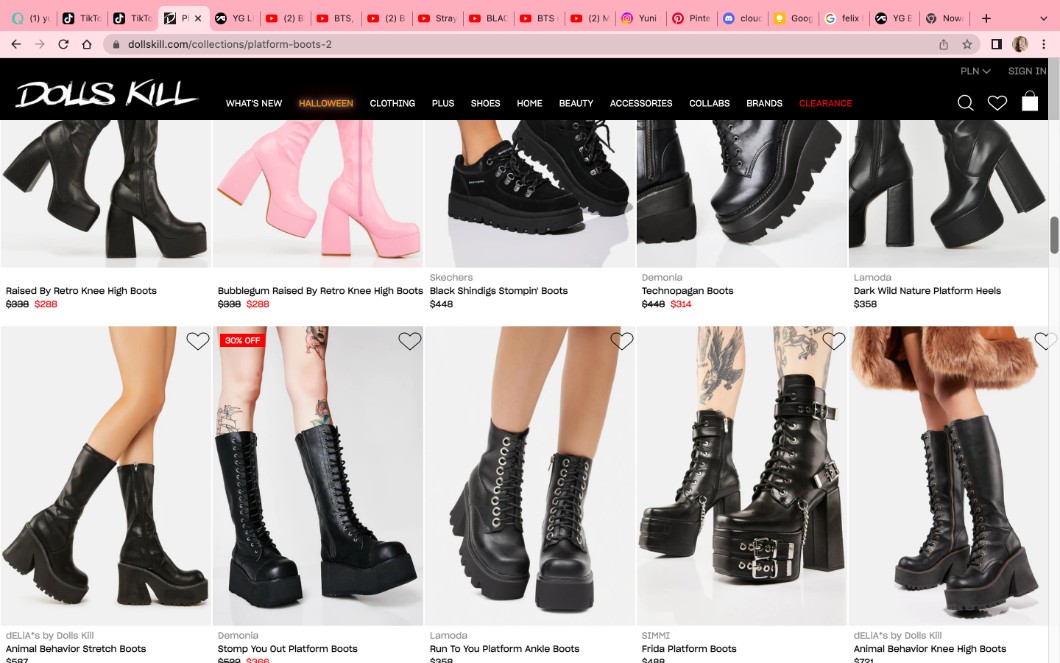Browse the Accessories category
This screenshot has width=1060, height=663.
(x=641, y=103)
